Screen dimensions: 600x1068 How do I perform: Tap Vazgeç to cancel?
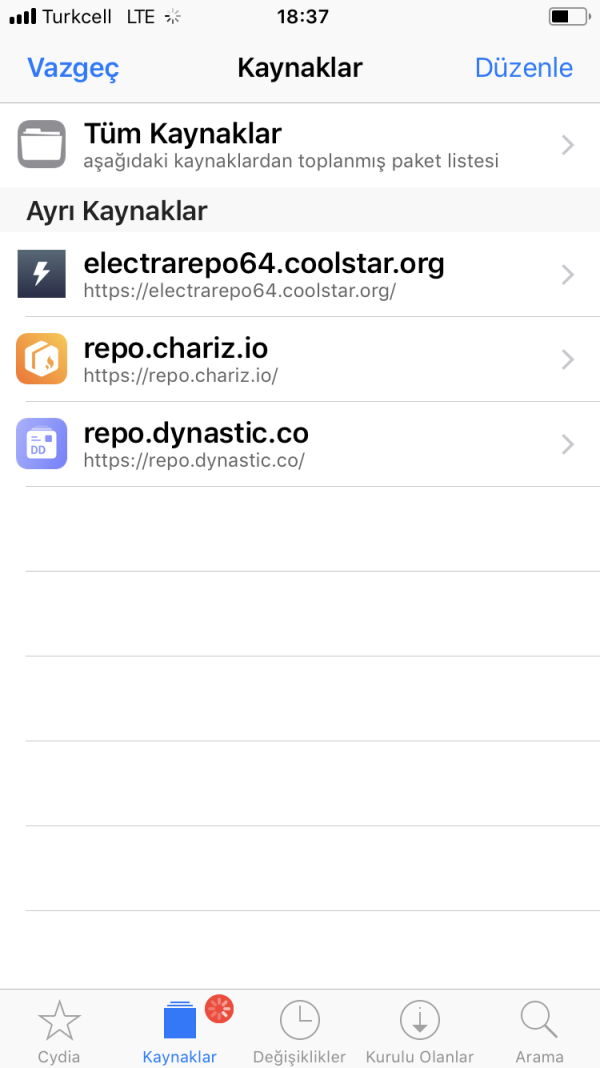pyautogui.click(x=73, y=68)
